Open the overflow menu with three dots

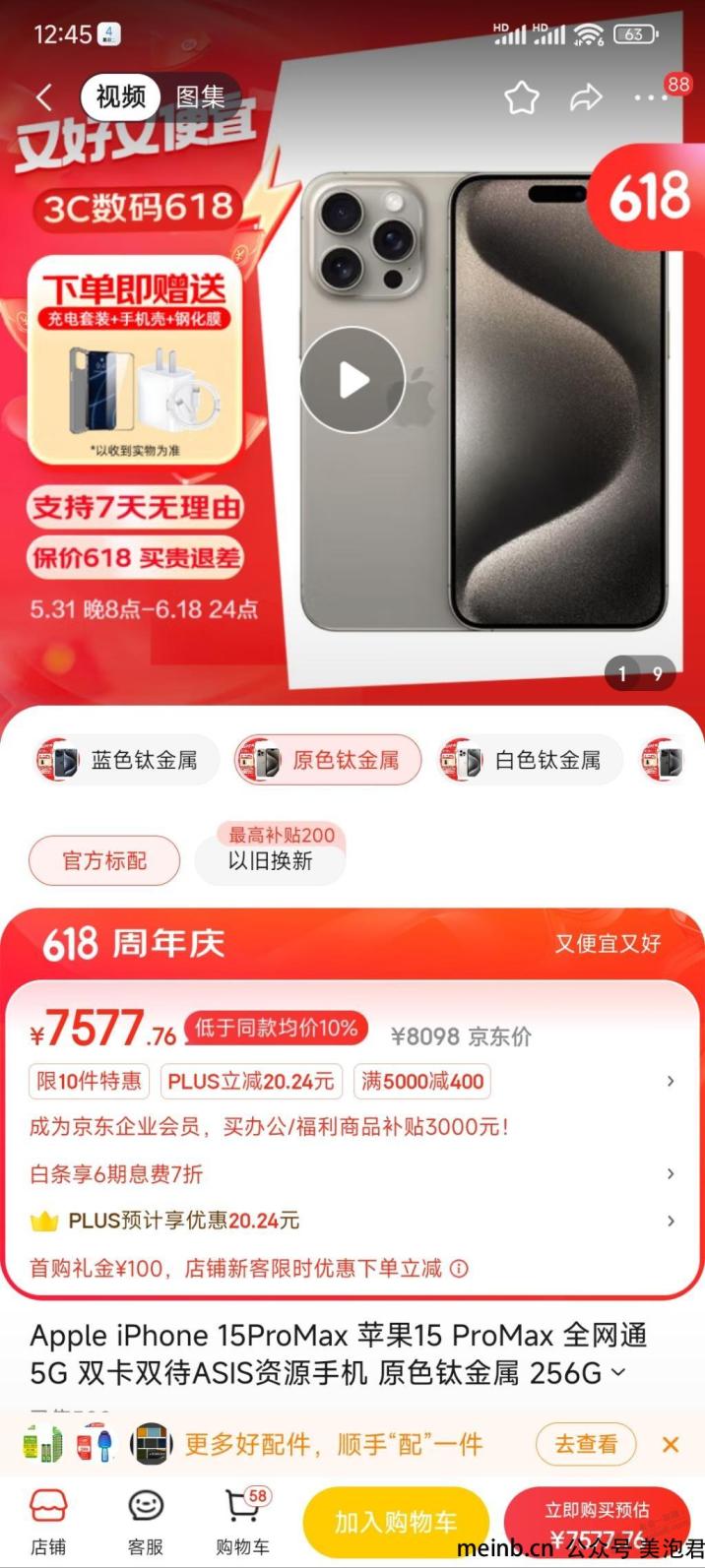pos(650,97)
